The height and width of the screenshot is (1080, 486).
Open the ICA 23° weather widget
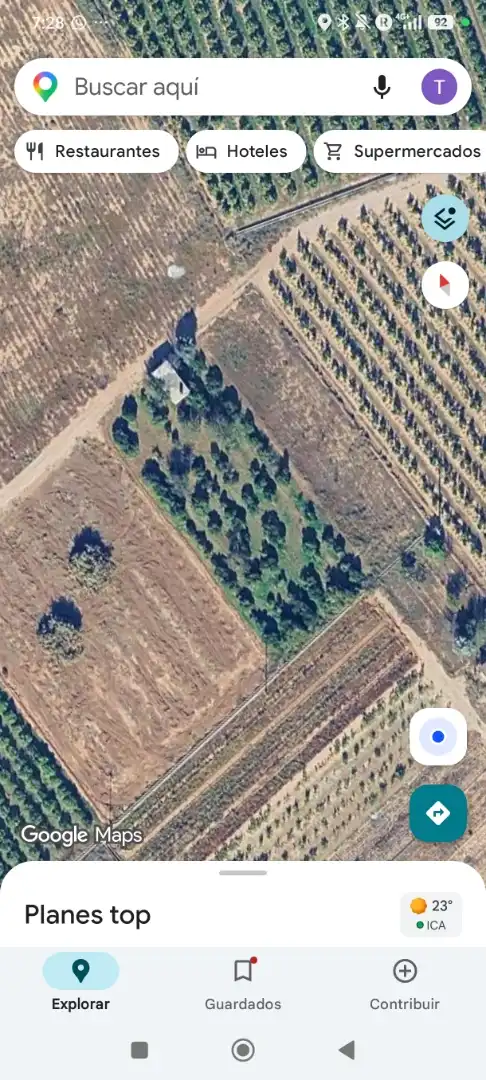(431, 914)
